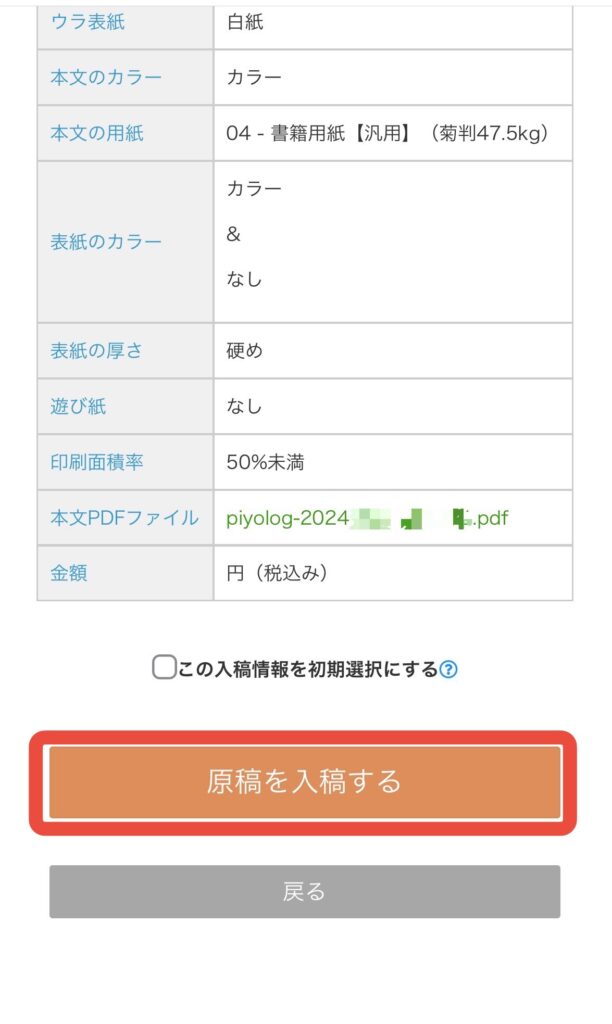Open the help icon beside この入稿情報を初期選択にする
Viewport: 612px width, 1024px height.
pyautogui.click(x=449, y=670)
